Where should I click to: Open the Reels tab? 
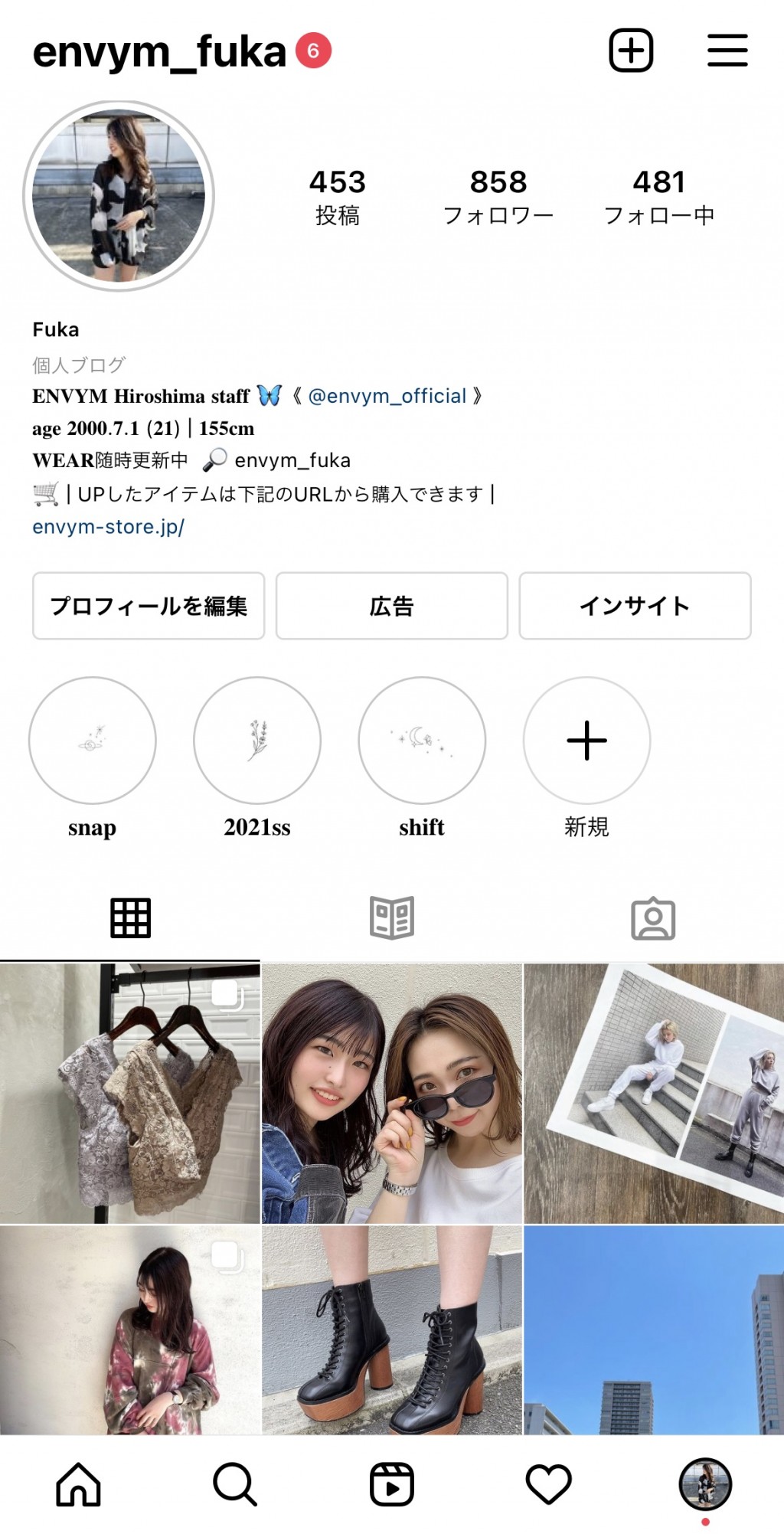point(391,1484)
